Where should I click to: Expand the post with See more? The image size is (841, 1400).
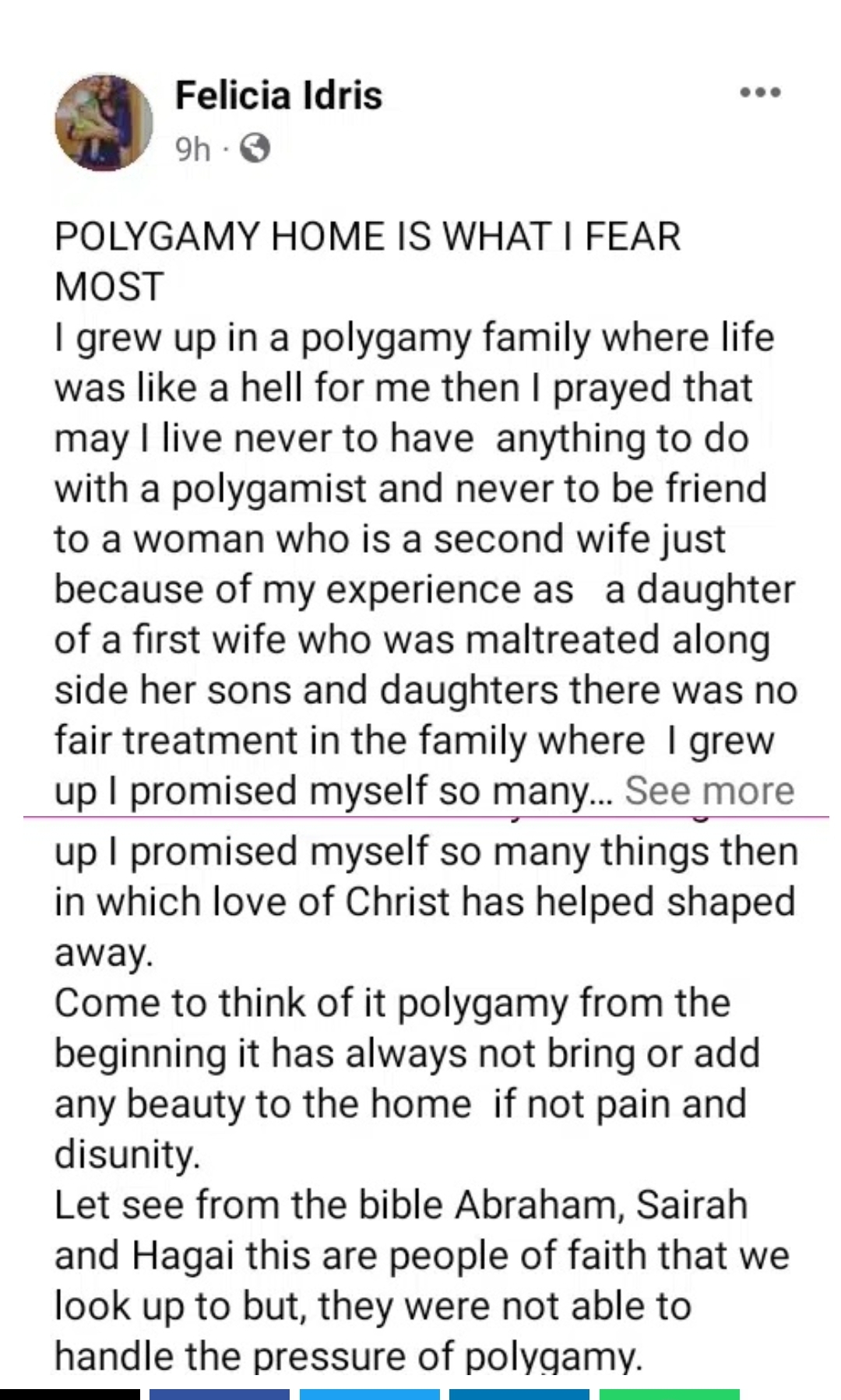[x=709, y=790]
